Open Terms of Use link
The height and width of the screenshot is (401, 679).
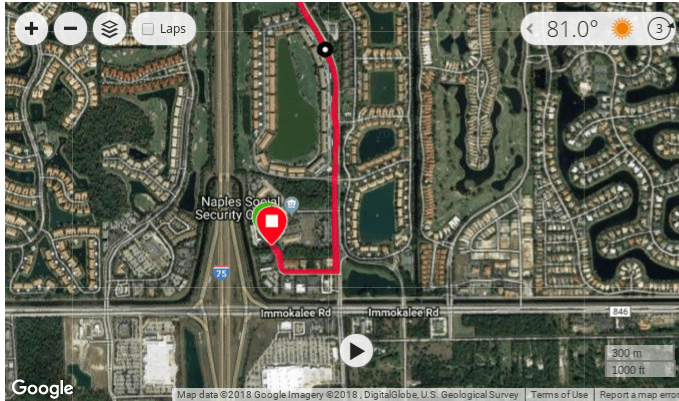[559, 395]
